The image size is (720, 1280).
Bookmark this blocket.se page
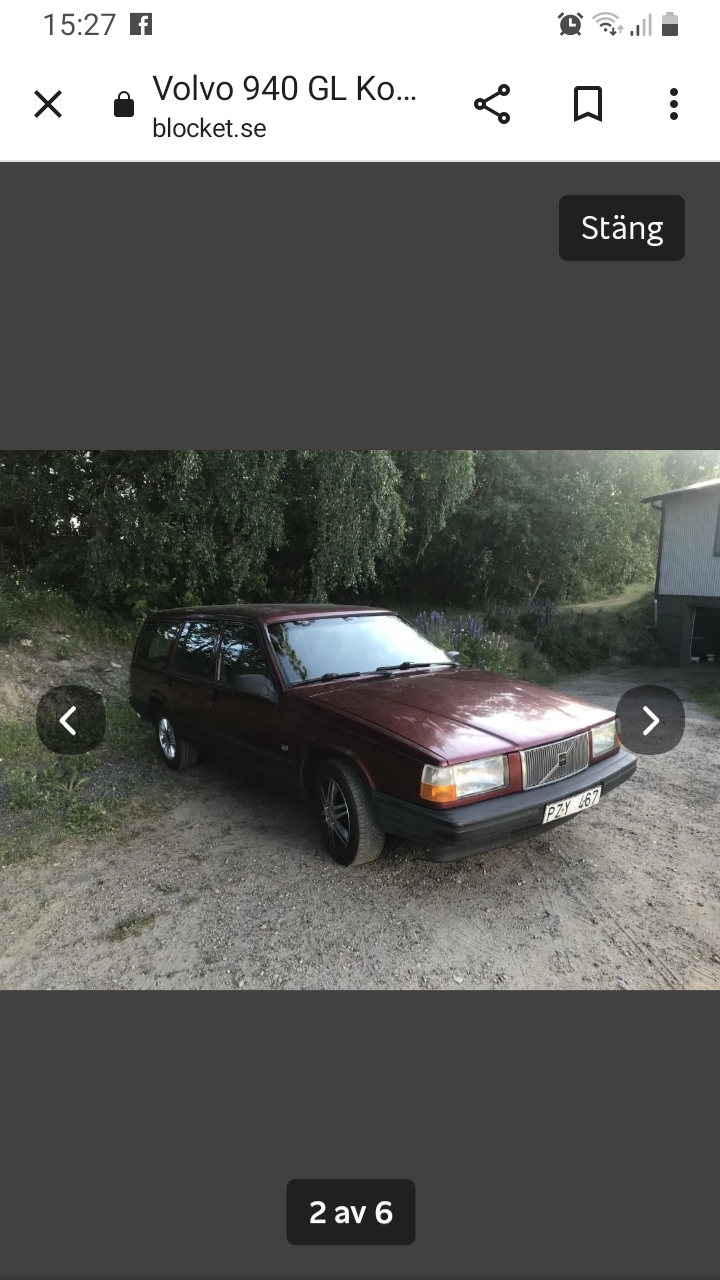(588, 104)
